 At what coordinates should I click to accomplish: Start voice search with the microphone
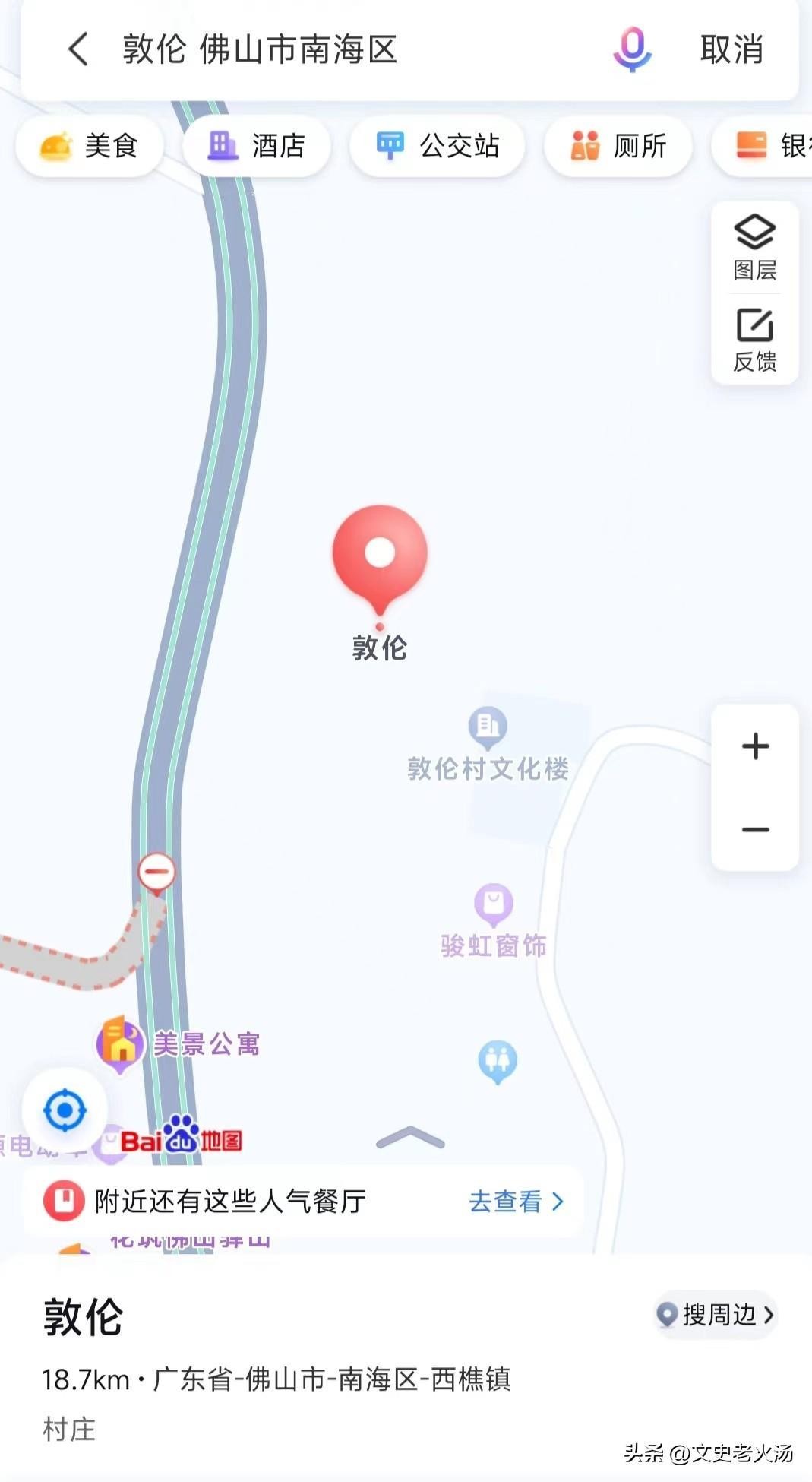632,49
